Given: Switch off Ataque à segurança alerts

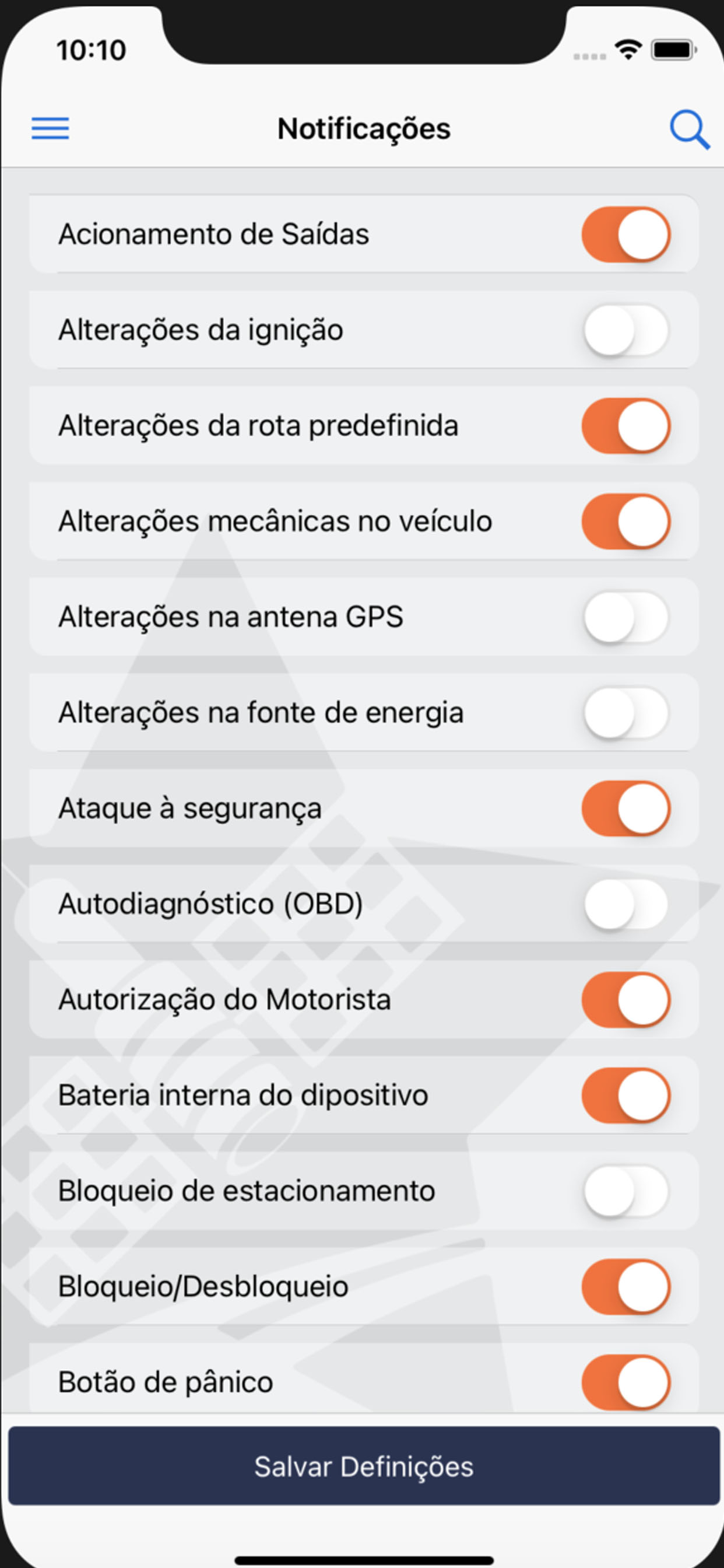Looking at the screenshot, I should click(x=626, y=809).
